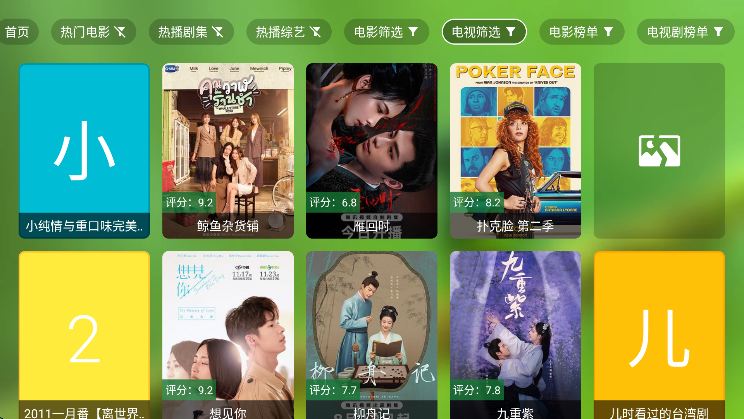The height and width of the screenshot is (419, 744).
Task: Open the 电视剧榜单 tab
Action: [684, 32]
